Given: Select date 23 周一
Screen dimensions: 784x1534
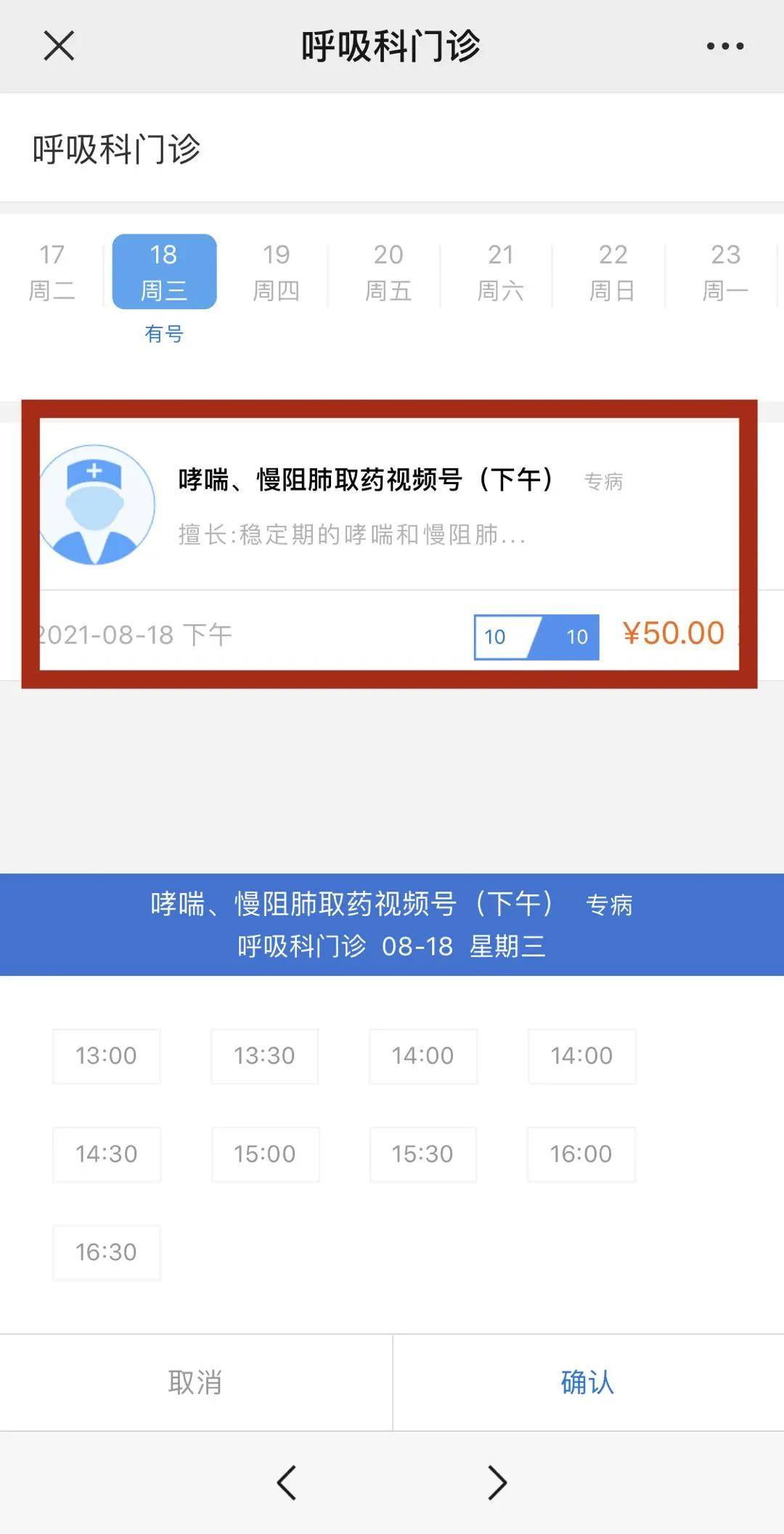Looking at the screenshot, I should 725,272.
